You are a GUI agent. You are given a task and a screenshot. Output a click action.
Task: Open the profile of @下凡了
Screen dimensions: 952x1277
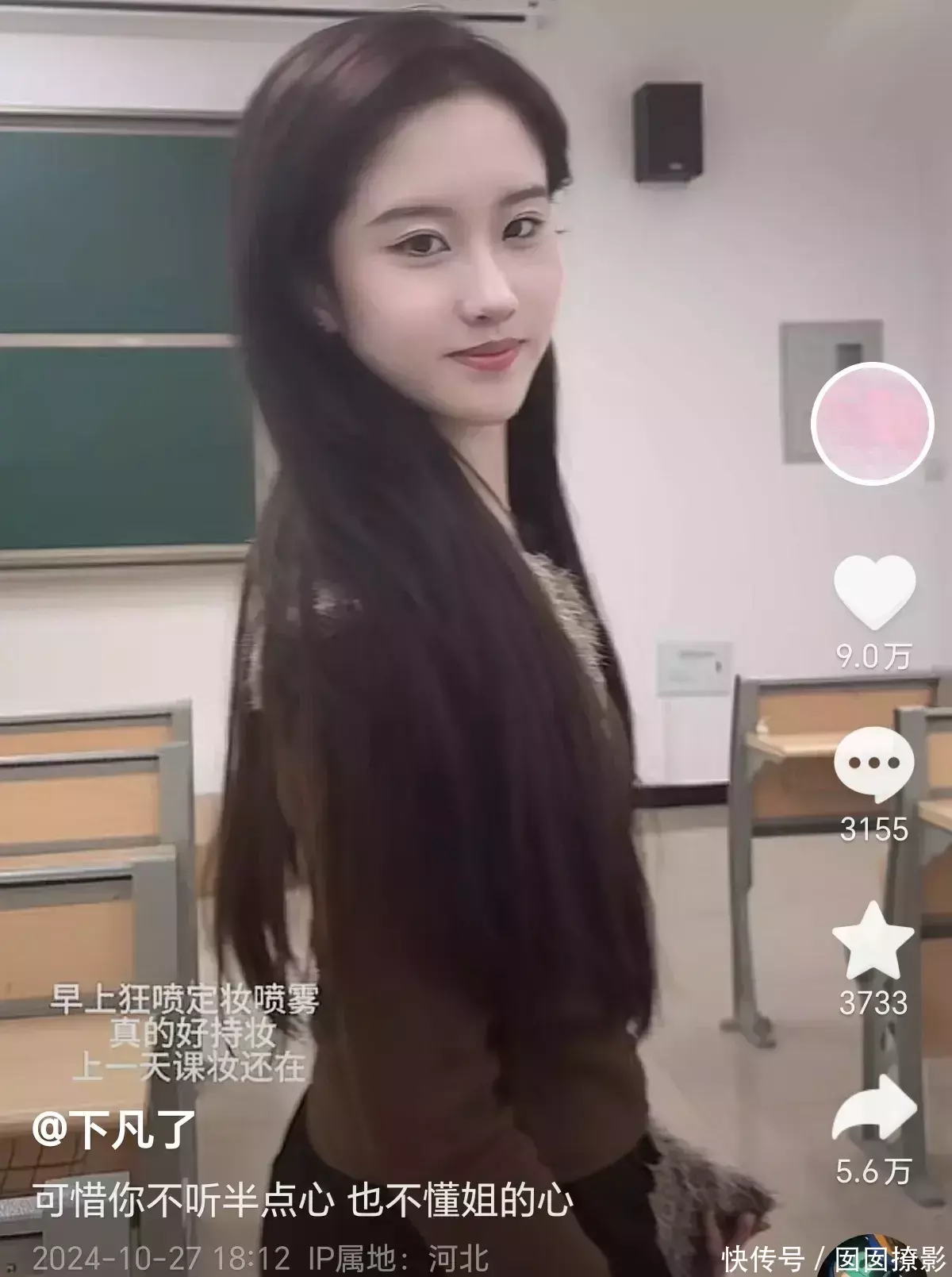pos(113,1130)
